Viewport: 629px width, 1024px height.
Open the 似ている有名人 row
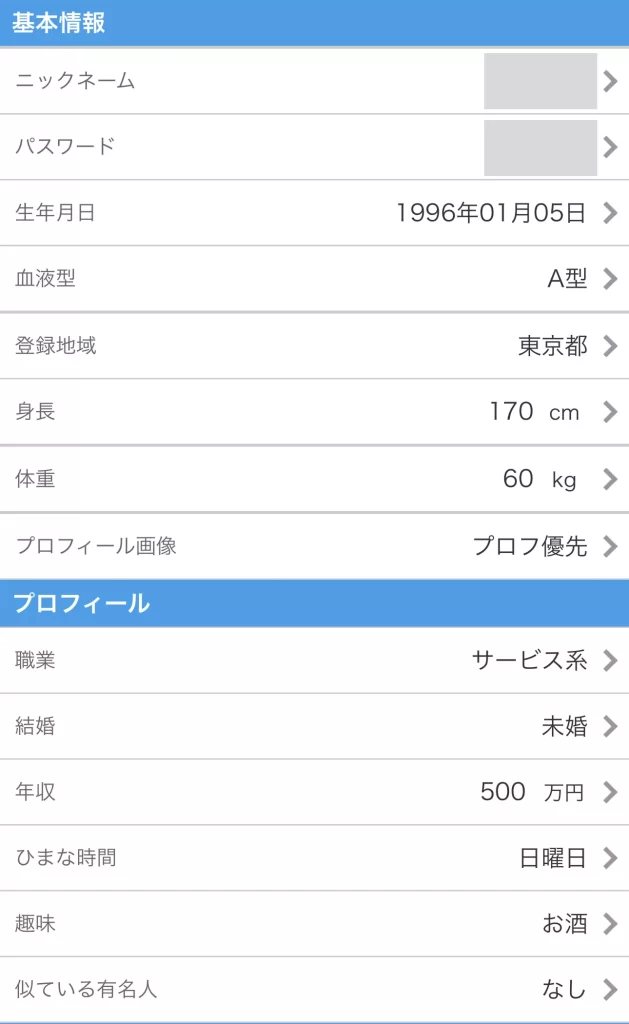pyautogui.click(x=314, y=990)
